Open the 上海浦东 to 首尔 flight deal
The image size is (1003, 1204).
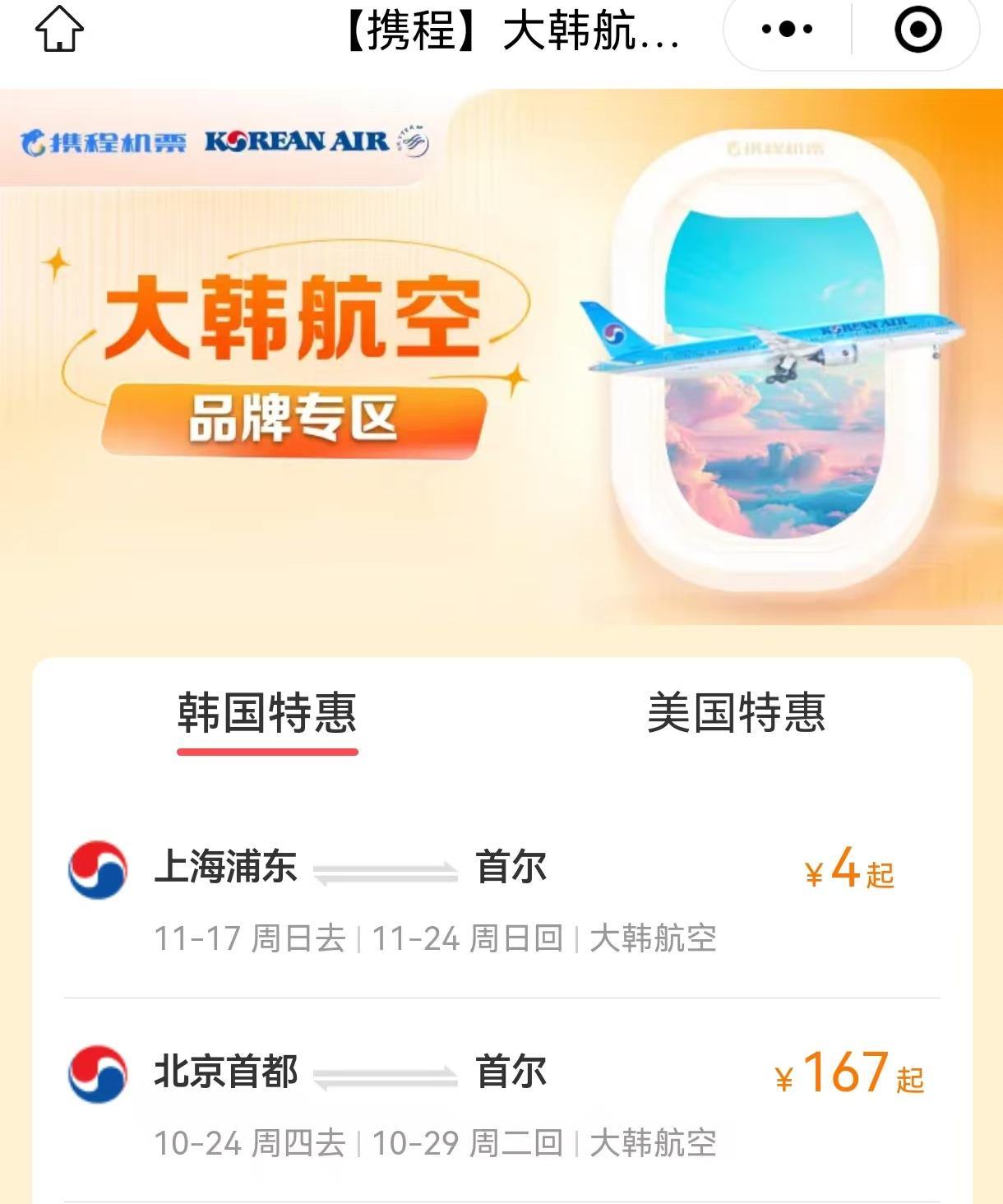click(x=501, y=898)
